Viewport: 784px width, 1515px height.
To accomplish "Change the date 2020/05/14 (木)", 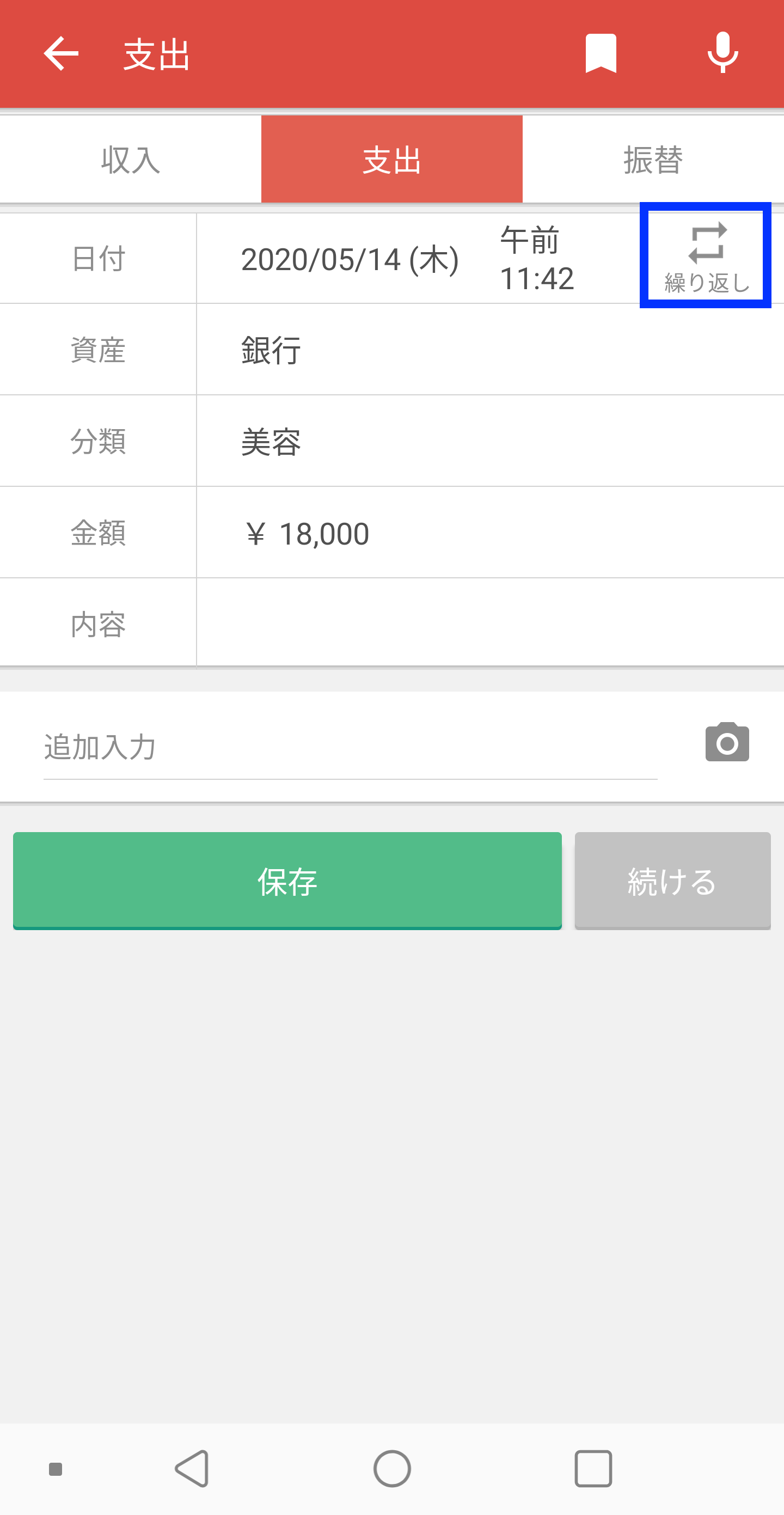I will pos(350,259).
